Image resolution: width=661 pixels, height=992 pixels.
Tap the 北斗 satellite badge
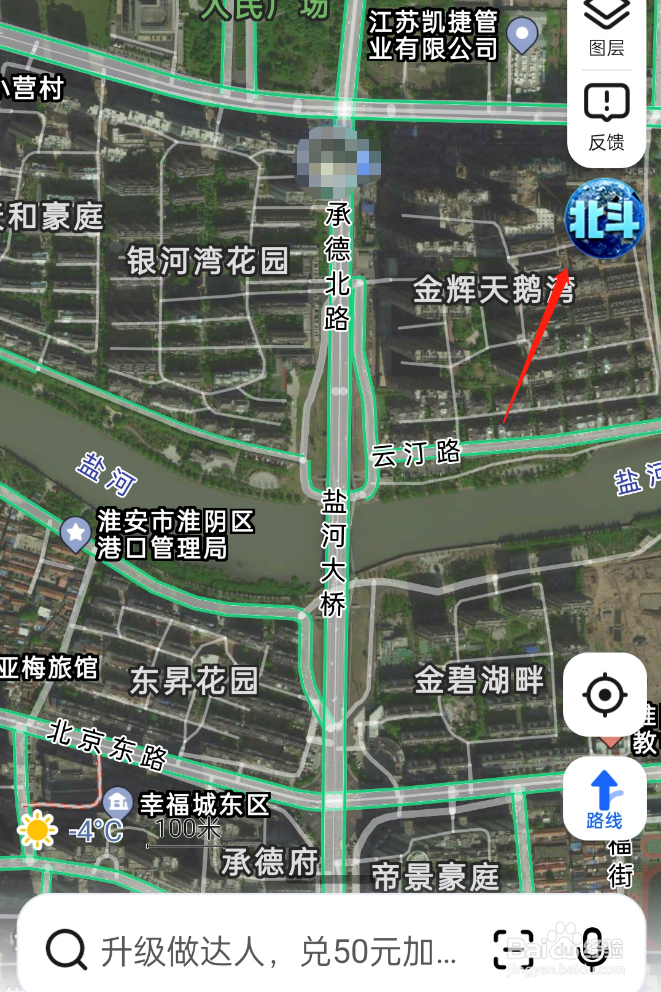coord(605,219)
